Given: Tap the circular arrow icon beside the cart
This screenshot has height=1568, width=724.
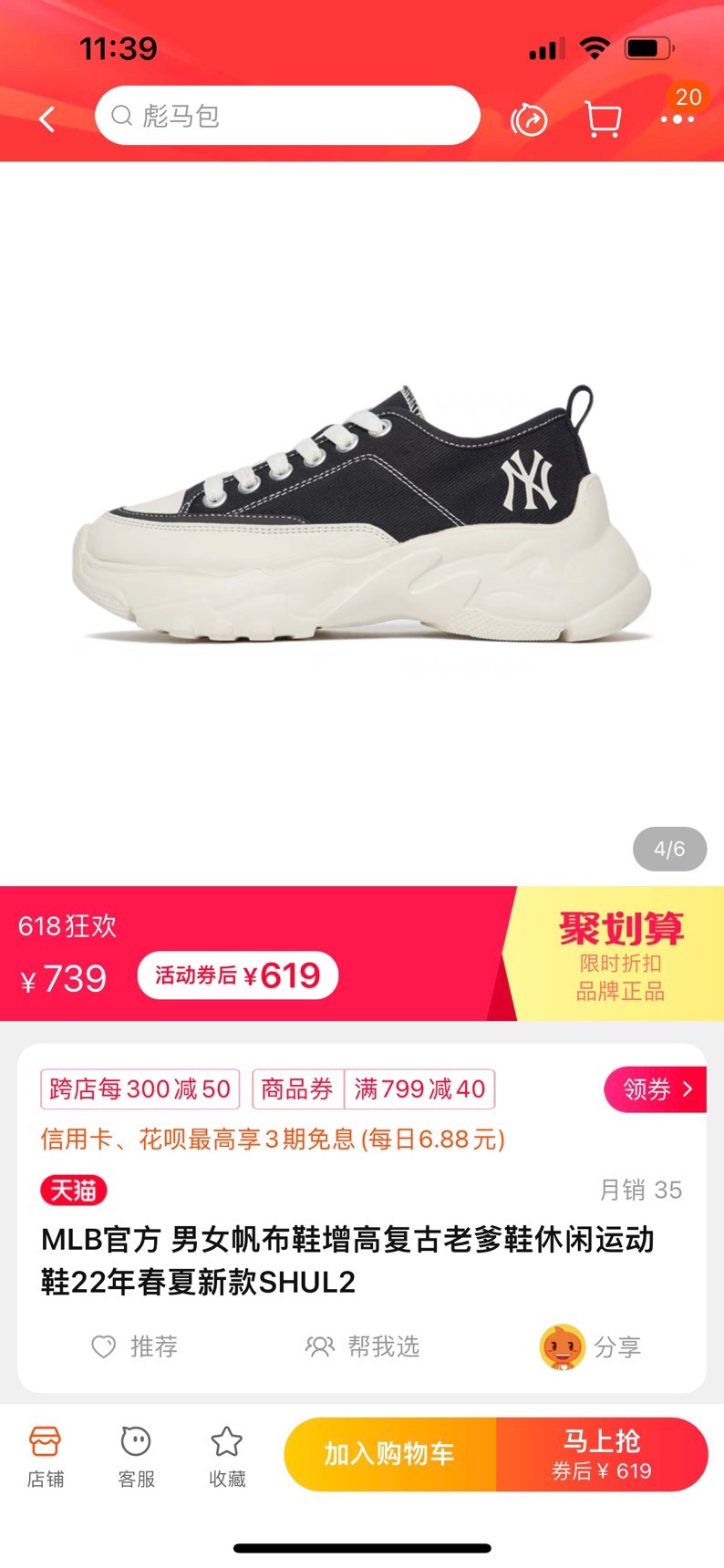Looking at the screenshot, I should (529, 119).
